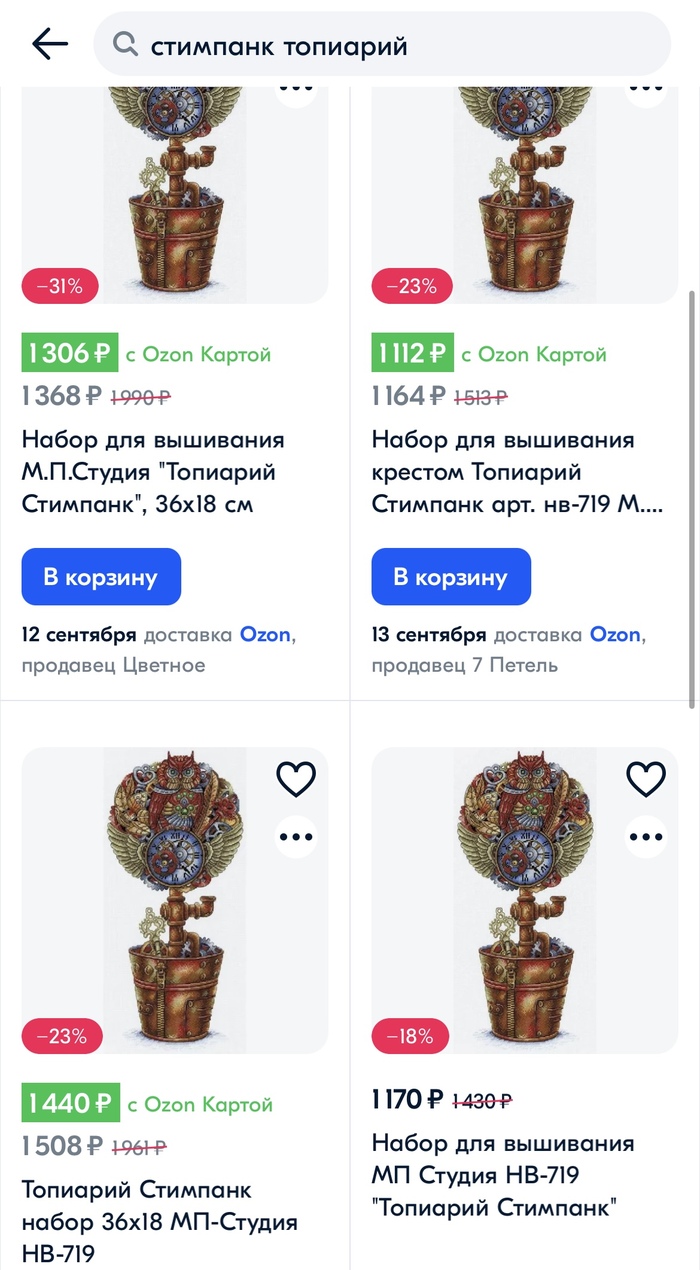Tap the search field with «стимпанк топиарий»
Screen dimensions: 700x1270
[x=380, y=45]
